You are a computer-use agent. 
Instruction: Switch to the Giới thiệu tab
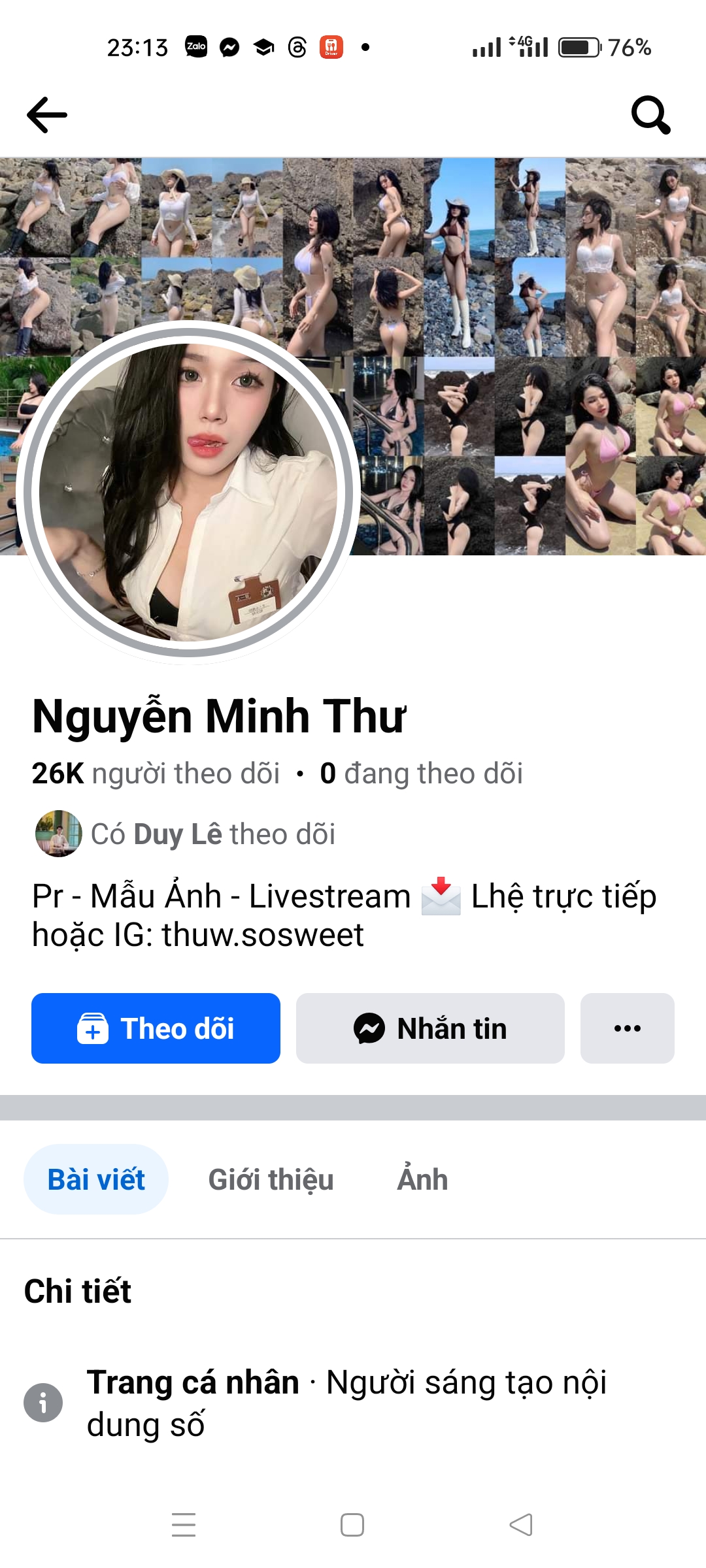[x=271, y=1179]
